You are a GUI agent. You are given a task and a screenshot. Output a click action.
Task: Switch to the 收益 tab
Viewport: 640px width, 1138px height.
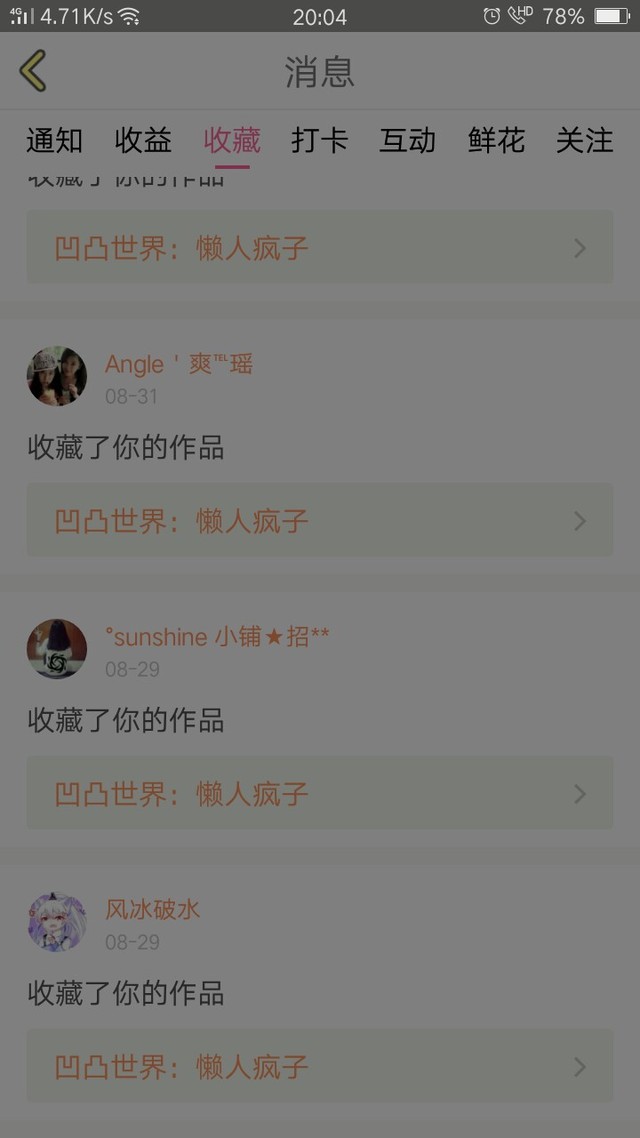pyautogui.click(x=143, y=141)
